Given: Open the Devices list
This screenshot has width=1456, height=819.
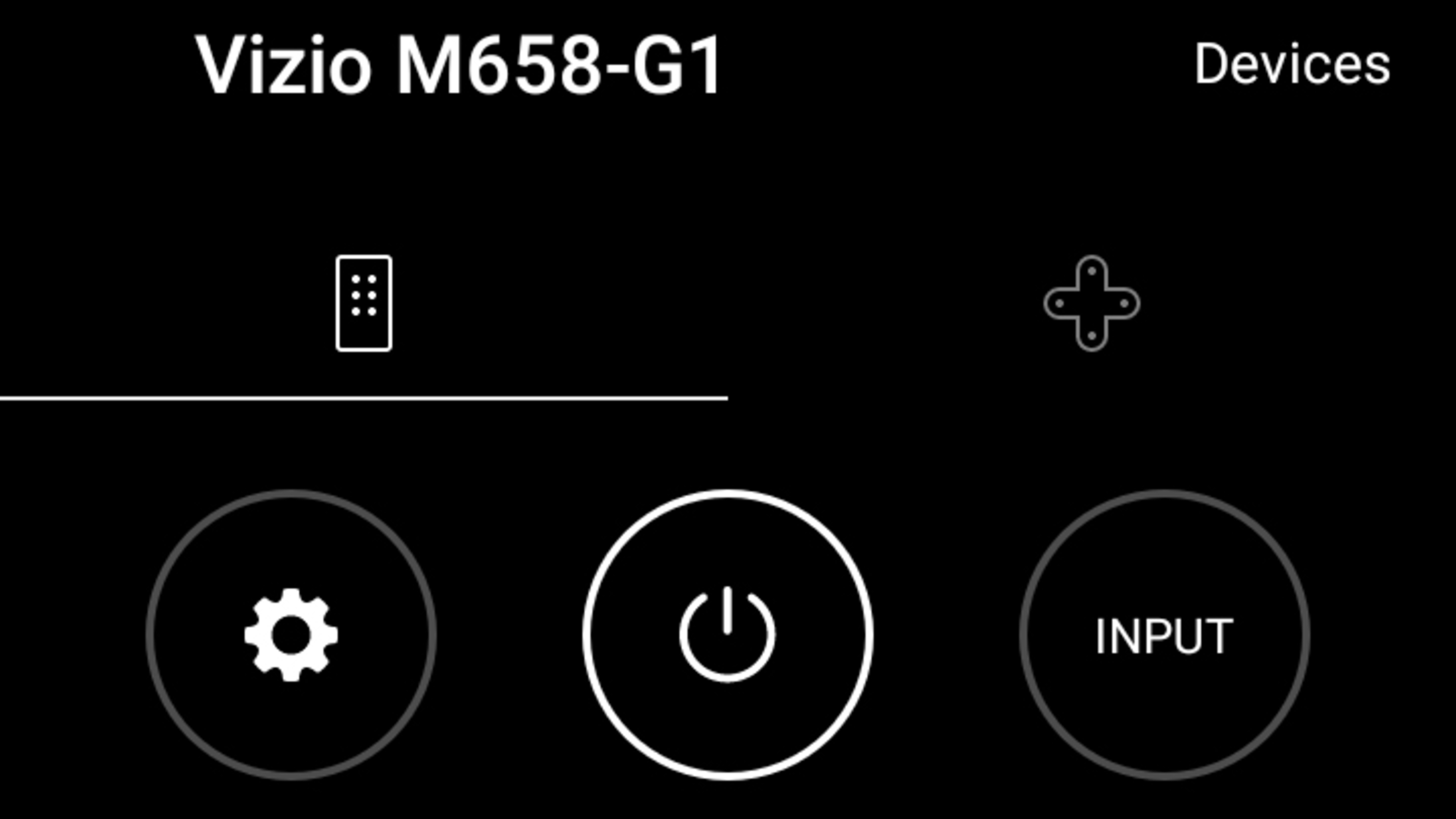Looking at the screenshot, I should click(1291, 64).
